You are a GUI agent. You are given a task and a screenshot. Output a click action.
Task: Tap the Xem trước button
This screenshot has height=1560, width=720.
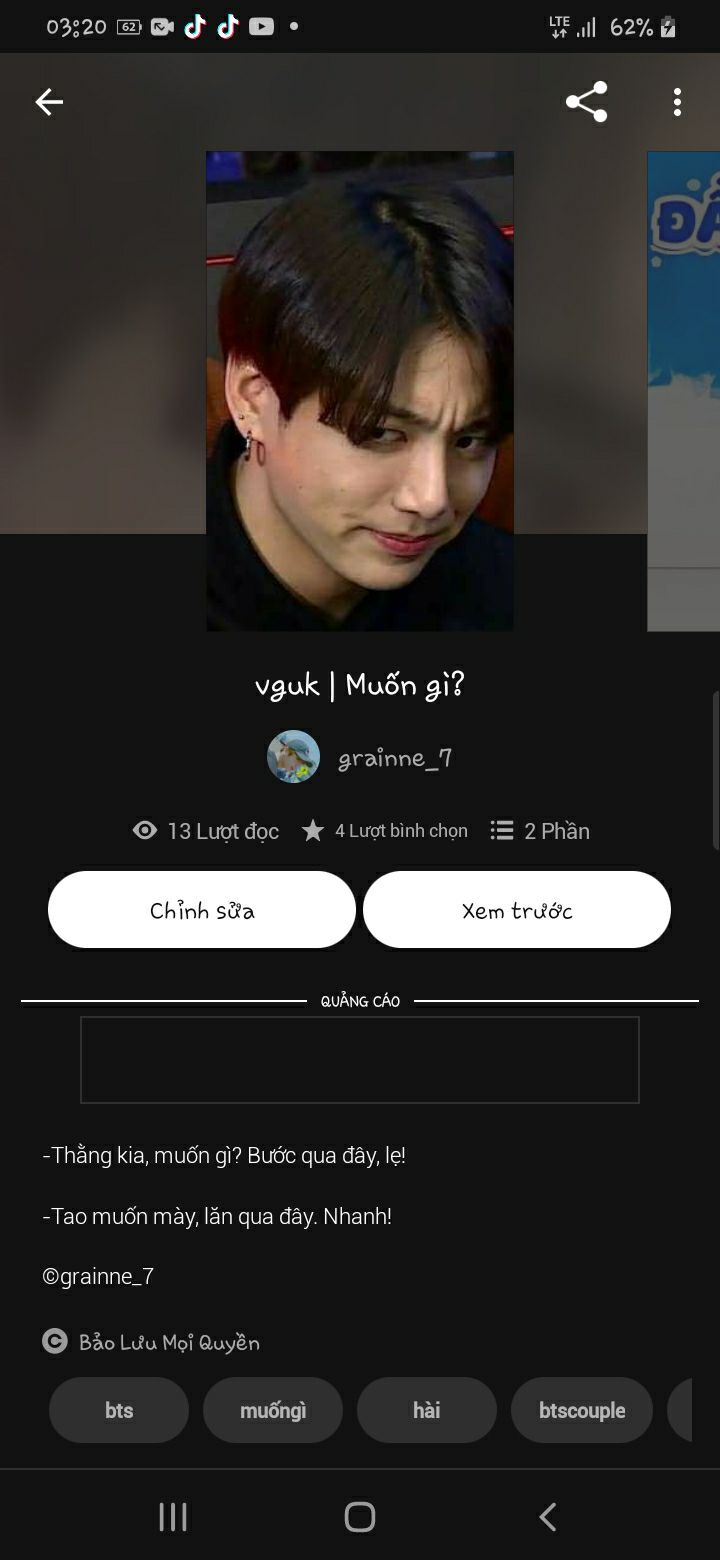click(517, 910)
